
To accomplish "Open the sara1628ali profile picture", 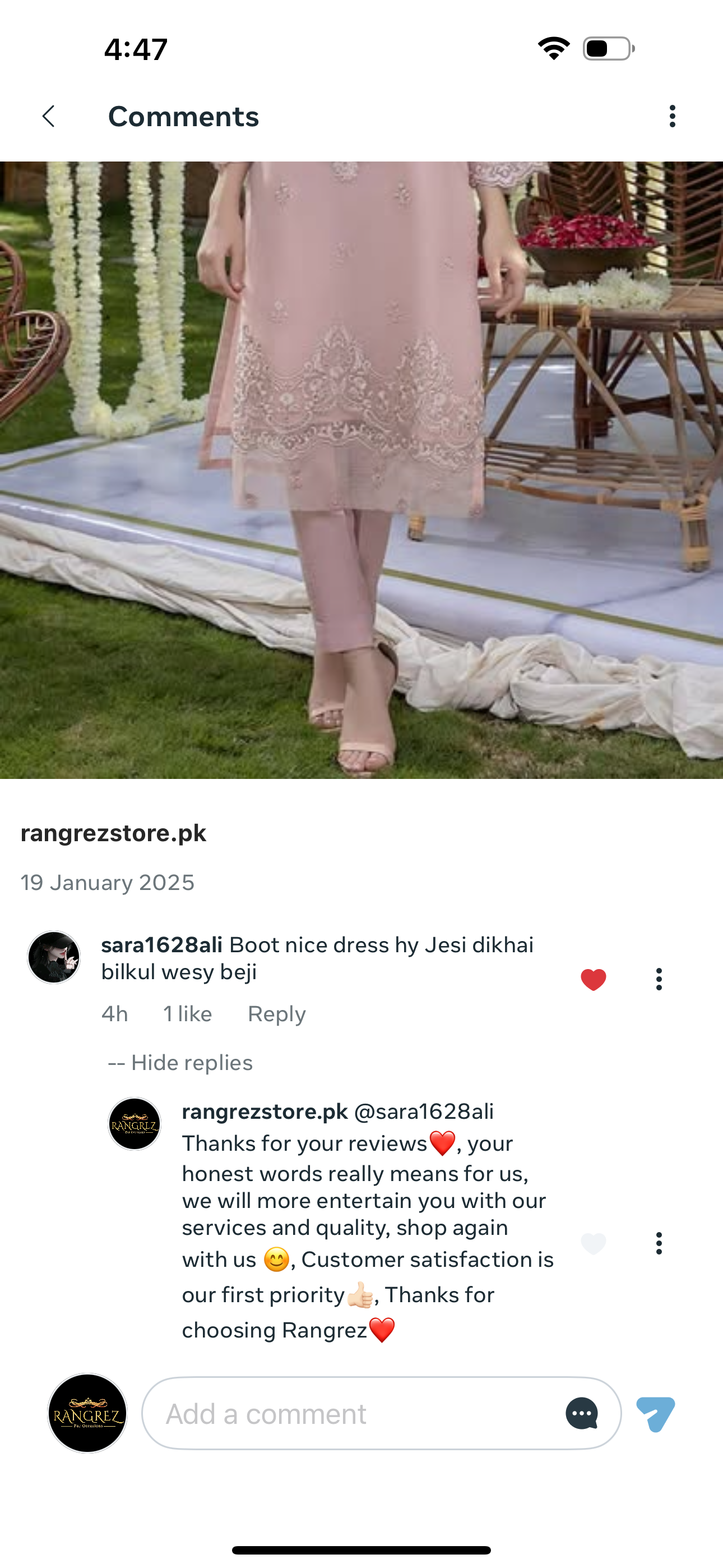I will (54, 957).
